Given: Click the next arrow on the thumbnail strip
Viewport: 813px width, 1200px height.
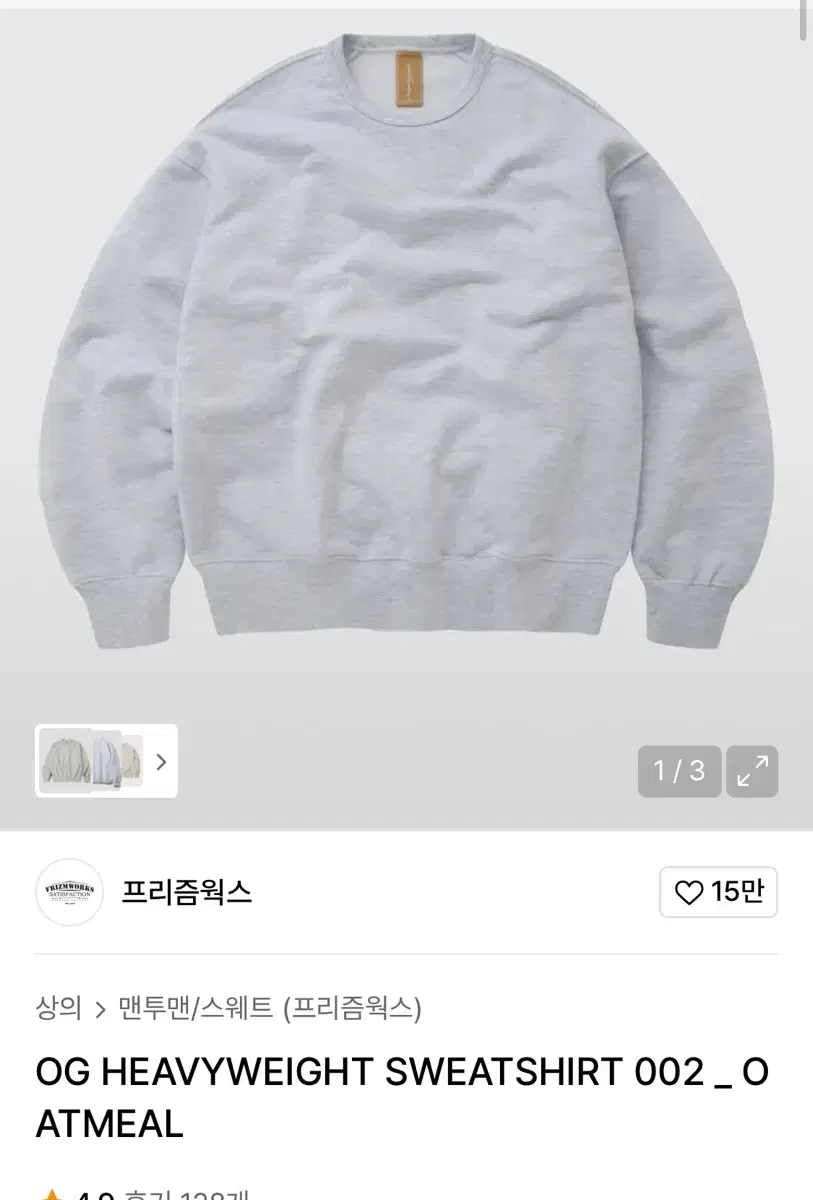Looking at the screenshot, I should point(160,763).
